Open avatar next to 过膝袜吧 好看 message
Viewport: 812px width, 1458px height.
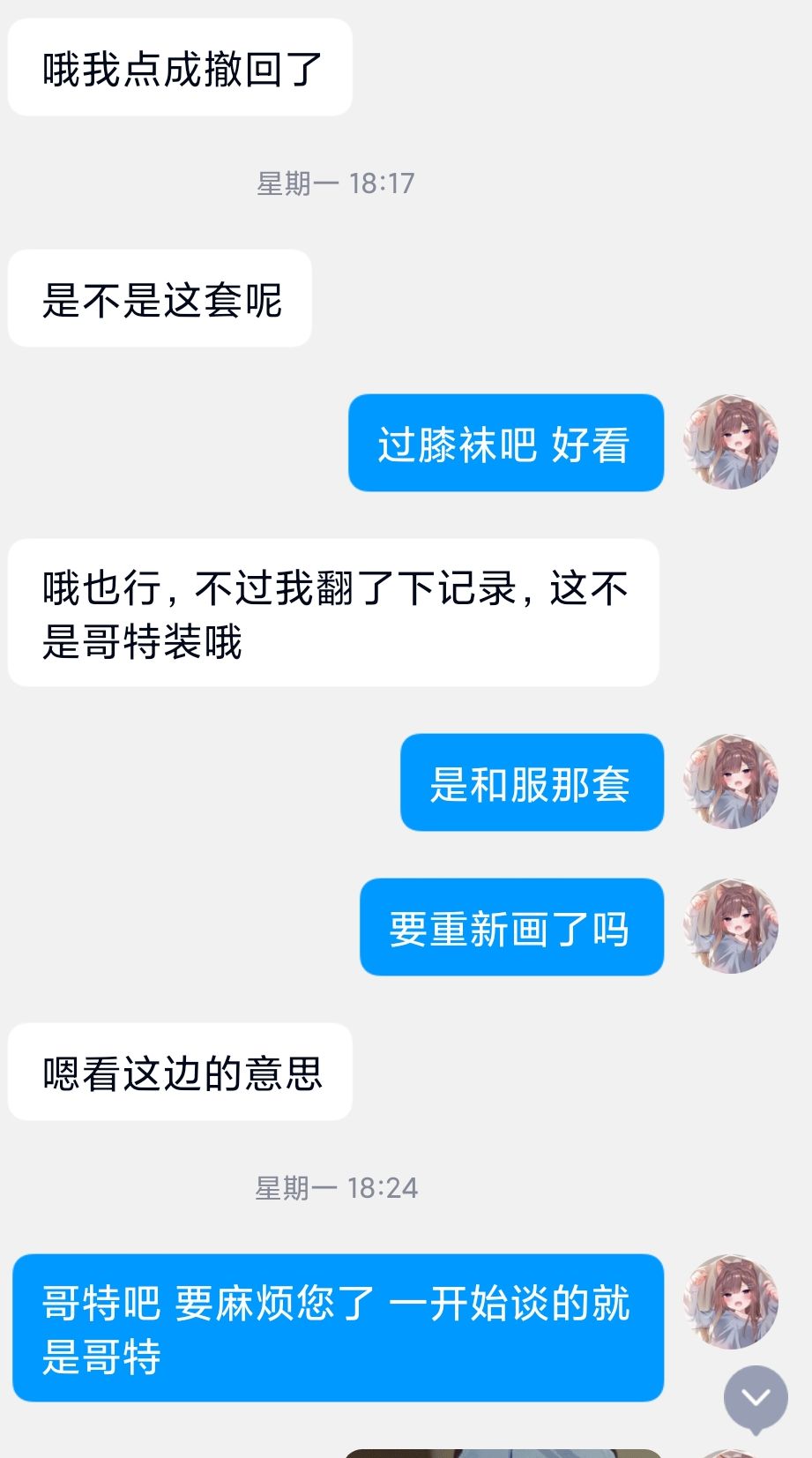pos(731,443)
